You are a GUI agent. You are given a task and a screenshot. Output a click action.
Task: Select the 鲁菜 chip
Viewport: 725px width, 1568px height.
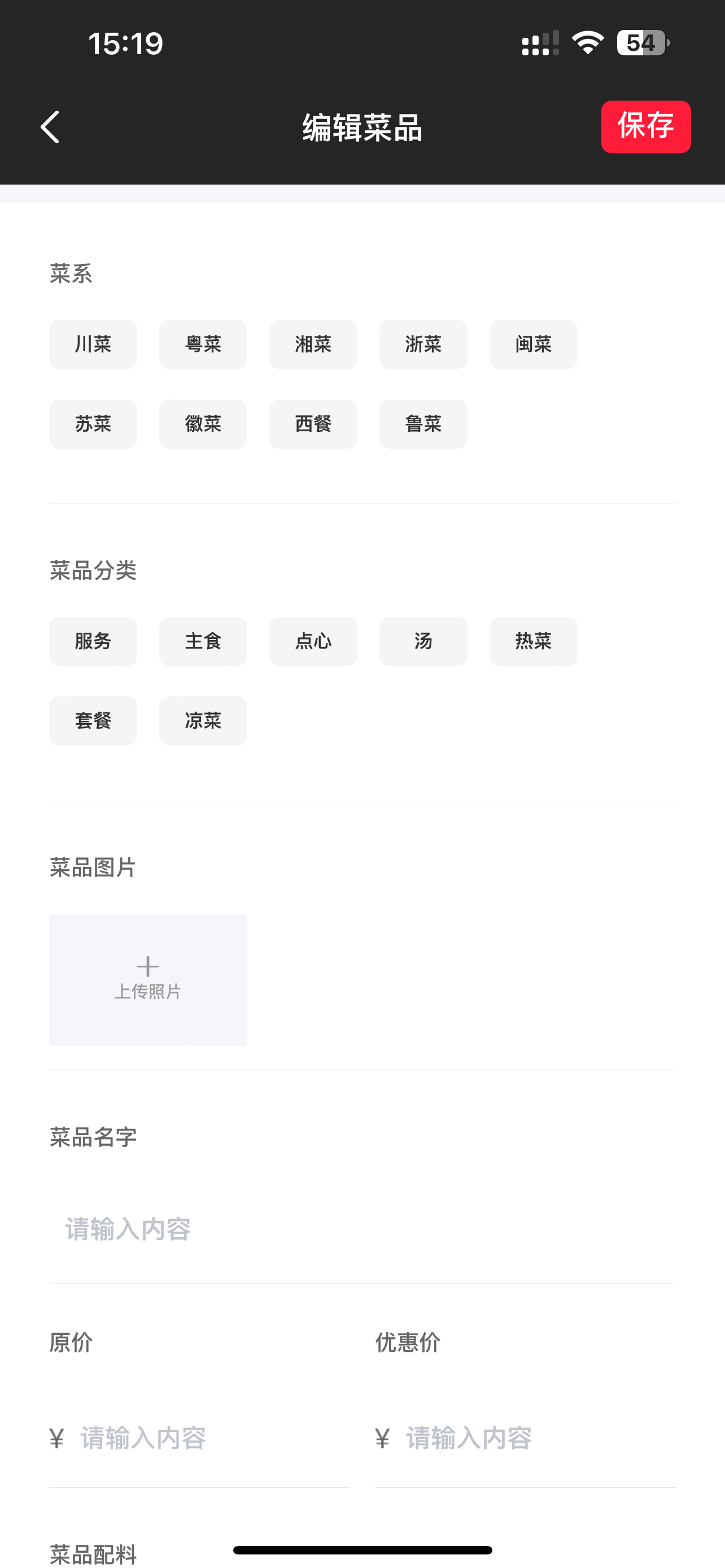tap(423, 424)
